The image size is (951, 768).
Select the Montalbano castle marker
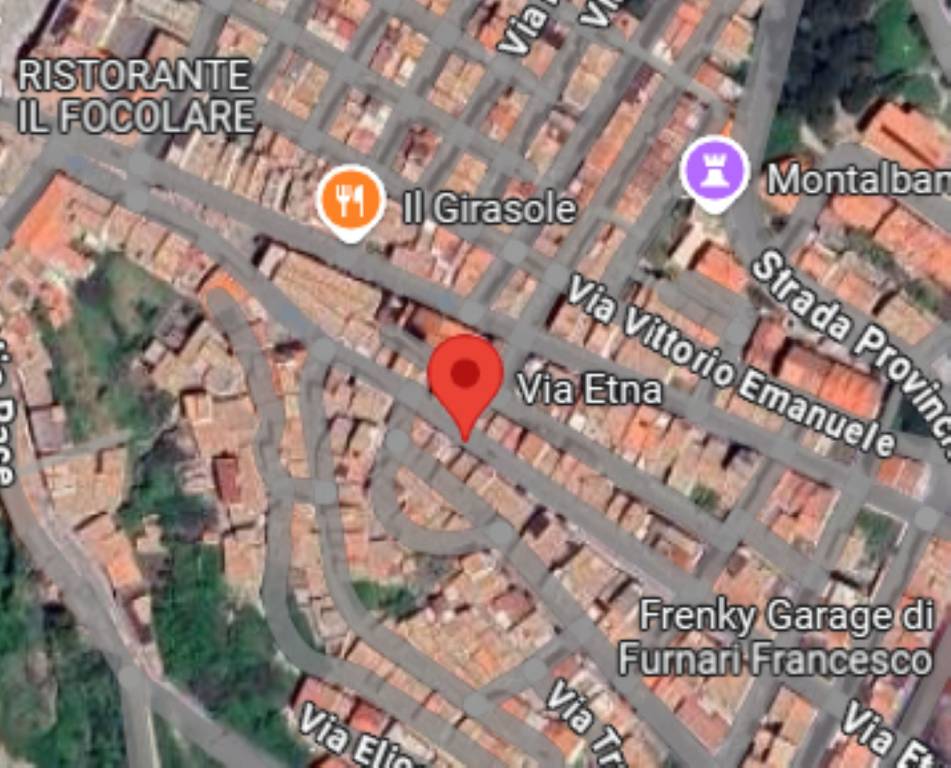pos(714,173)
